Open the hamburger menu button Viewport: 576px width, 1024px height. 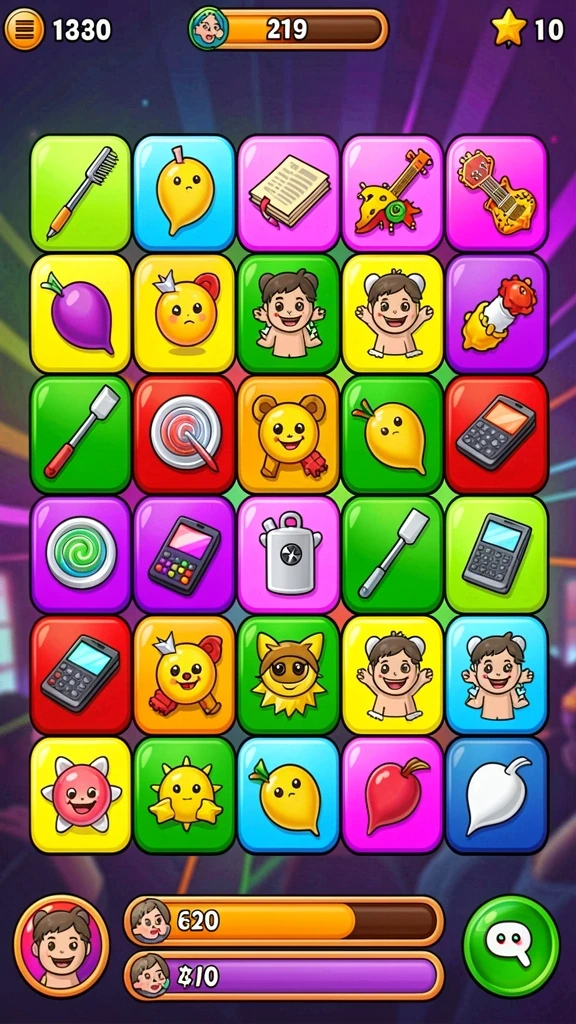[24, 29]
